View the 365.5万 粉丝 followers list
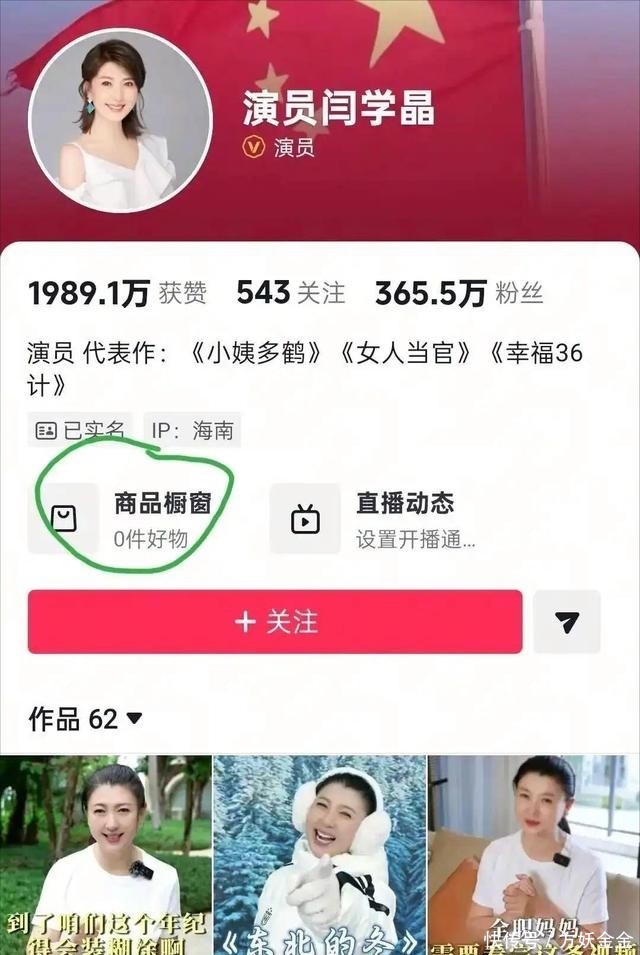 (458, 293)
